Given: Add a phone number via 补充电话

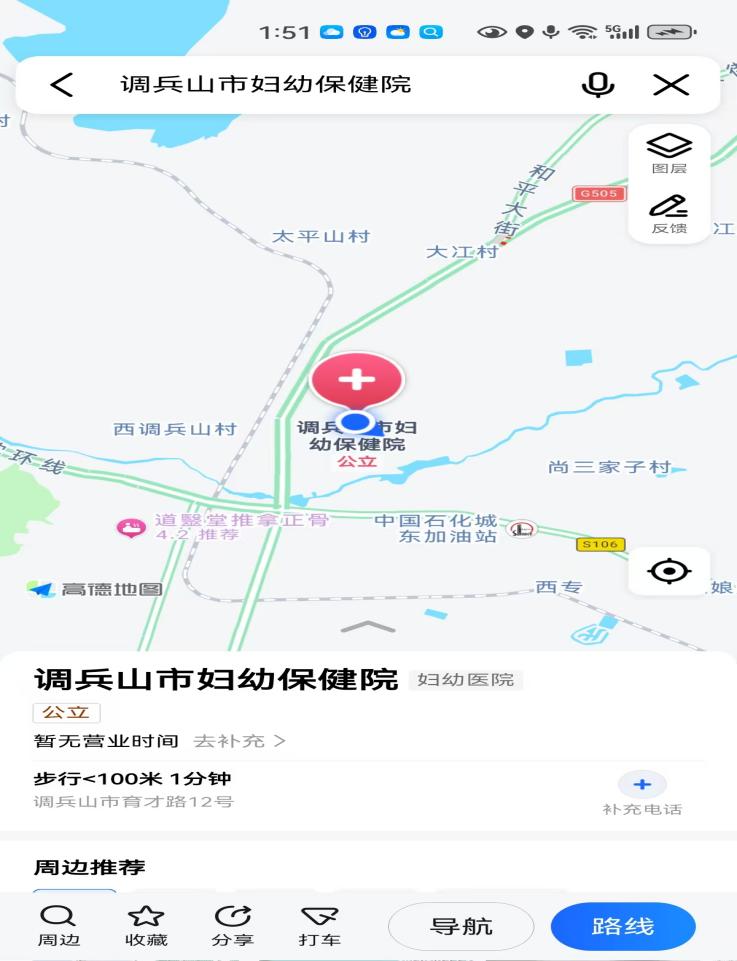Looking at the screenshot, I should click(642, 794).
